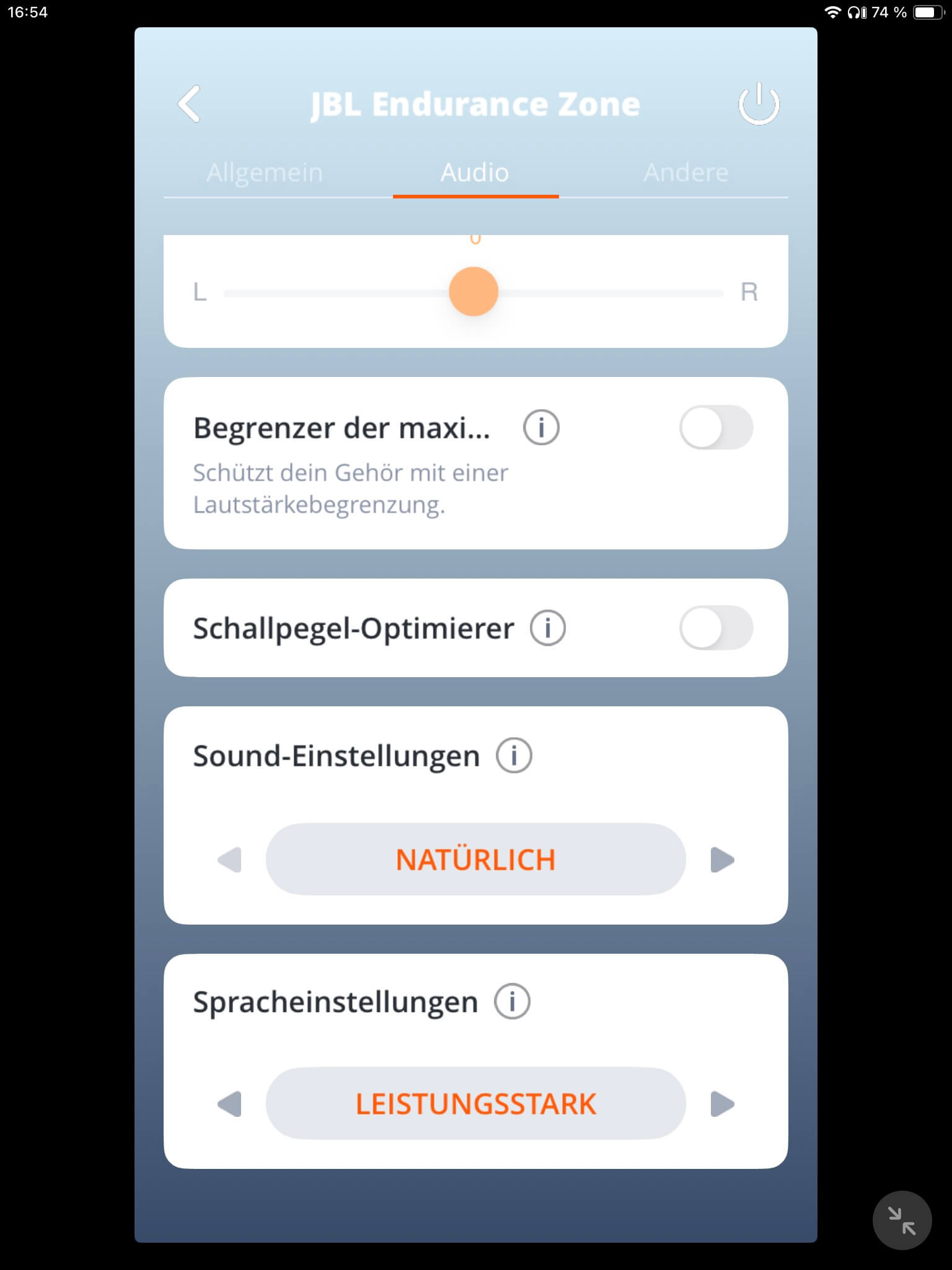
Task: Tap the power button icon
Action: pos(759,104)
